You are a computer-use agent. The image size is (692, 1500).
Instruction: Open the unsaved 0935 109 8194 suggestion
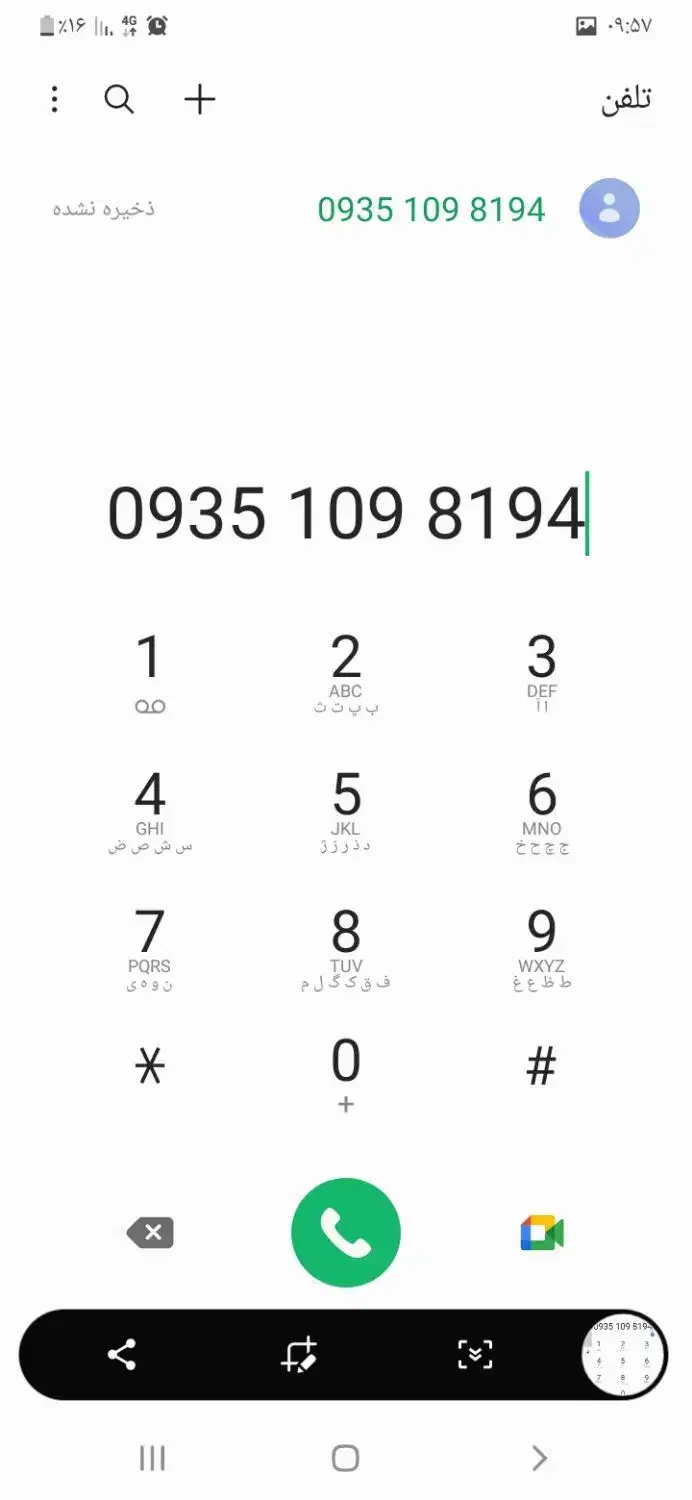pyautogui.click(x=431, y=209)
